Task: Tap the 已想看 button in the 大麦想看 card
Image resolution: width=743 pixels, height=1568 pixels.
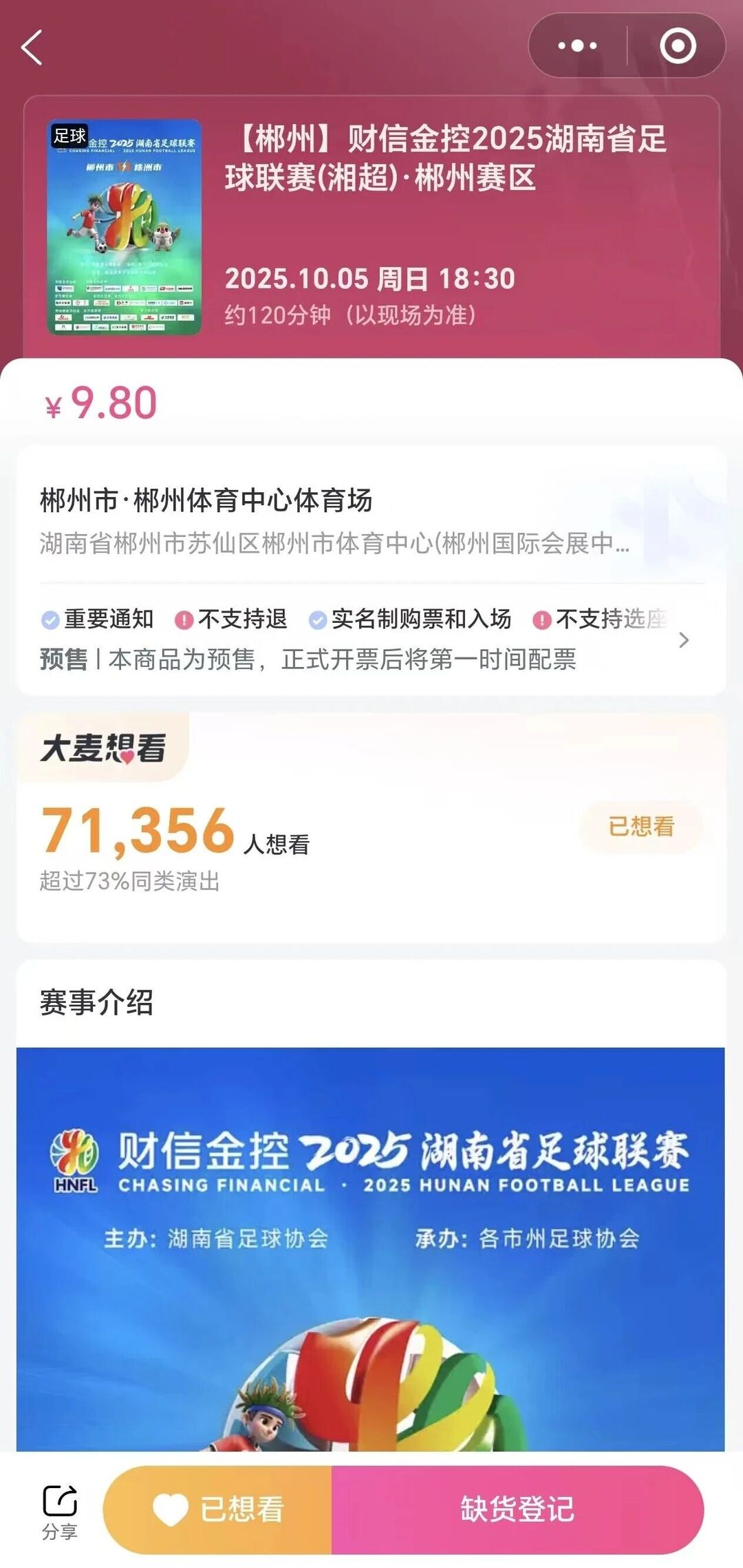Action: (x=641, y=827)
